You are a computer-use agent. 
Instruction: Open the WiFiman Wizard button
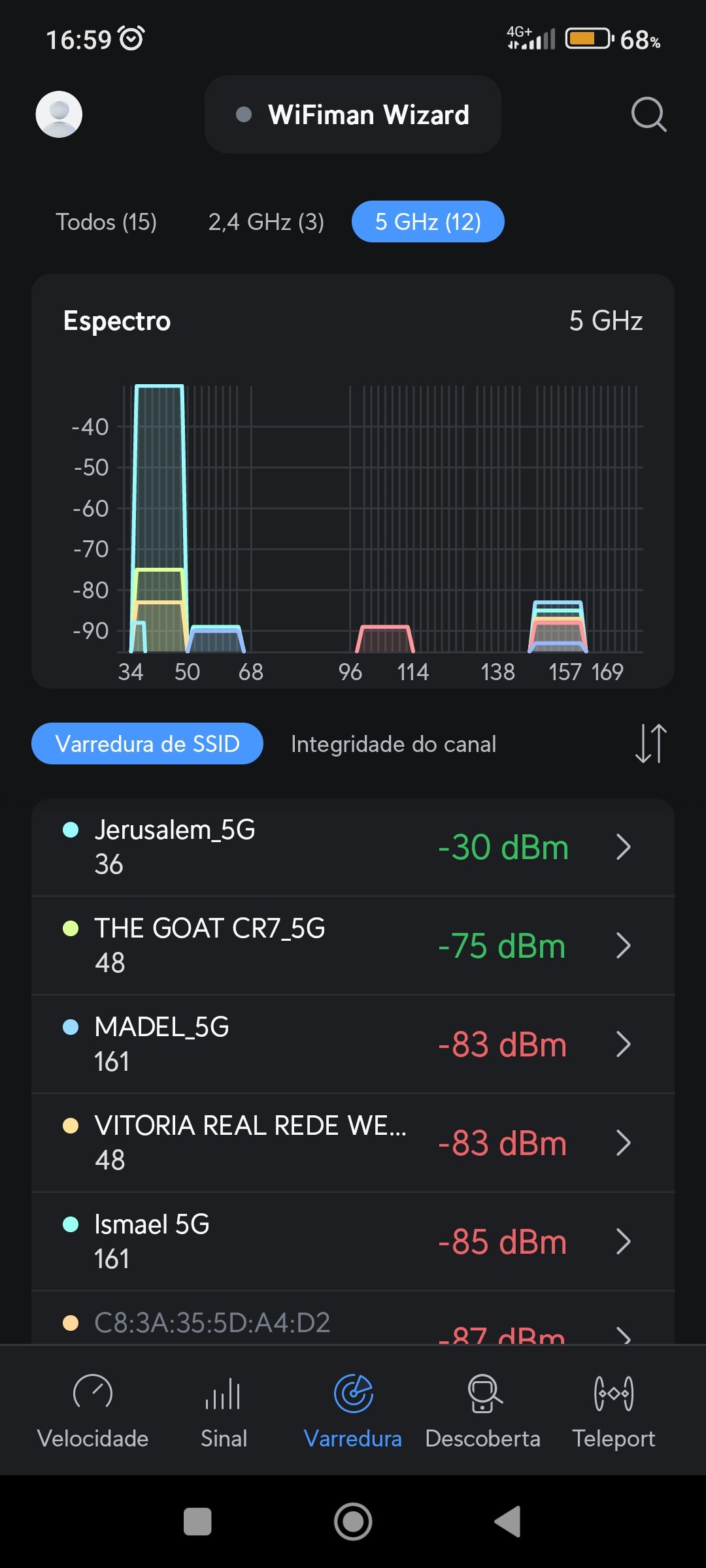tap(353, 115)
